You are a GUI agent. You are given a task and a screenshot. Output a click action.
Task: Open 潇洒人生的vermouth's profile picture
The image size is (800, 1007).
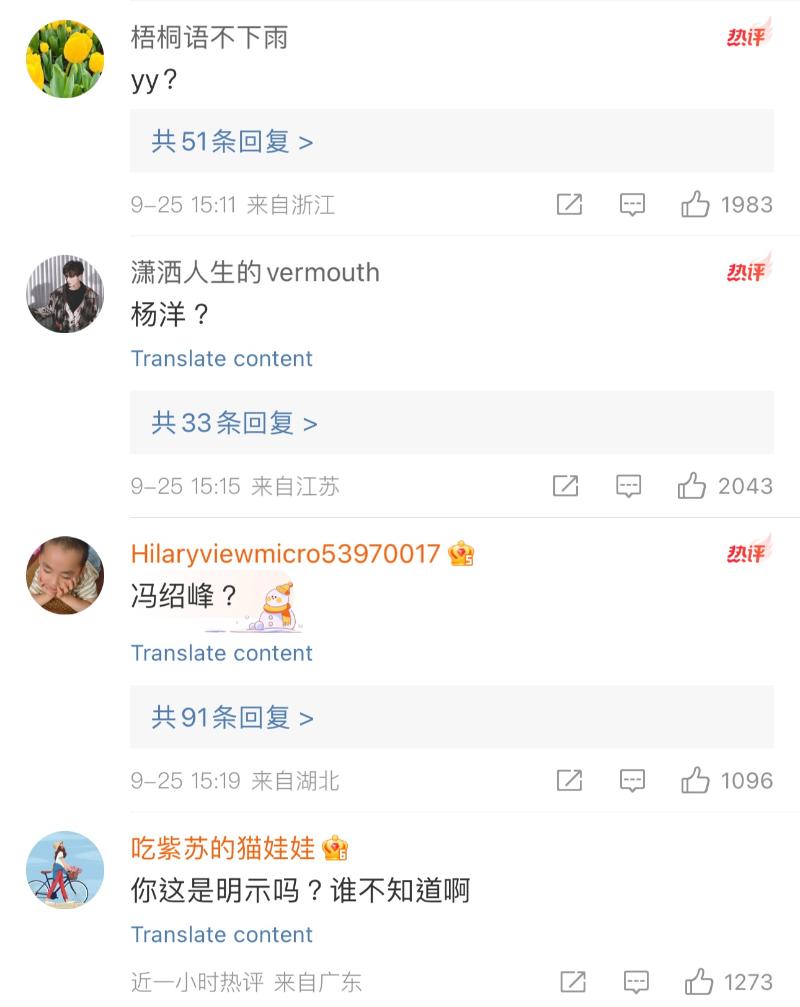pos(65,293)
